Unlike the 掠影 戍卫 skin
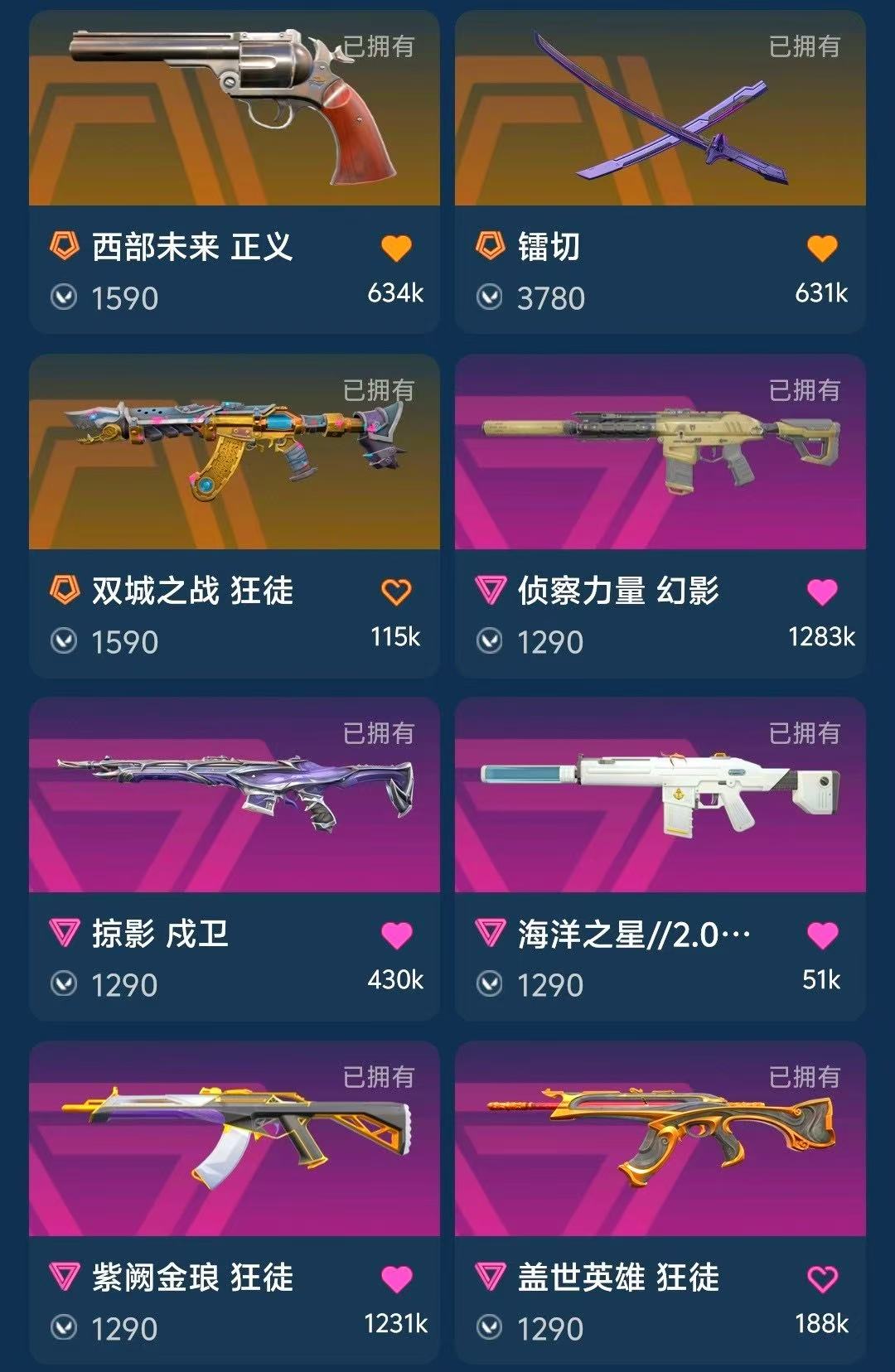895x1372 pixels. point(396,935)
